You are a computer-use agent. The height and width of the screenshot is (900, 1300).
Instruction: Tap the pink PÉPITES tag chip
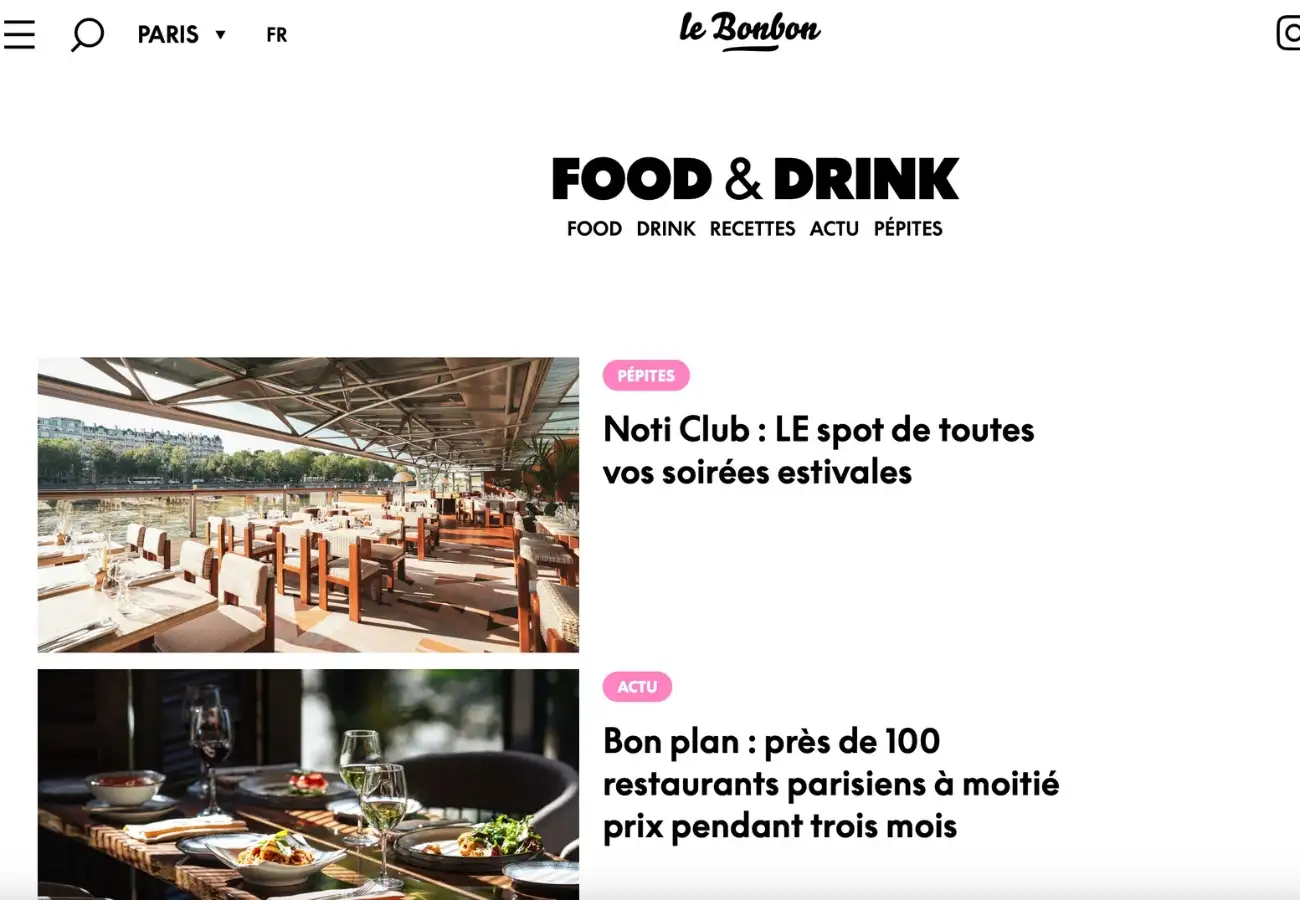[x=646, y=376]
